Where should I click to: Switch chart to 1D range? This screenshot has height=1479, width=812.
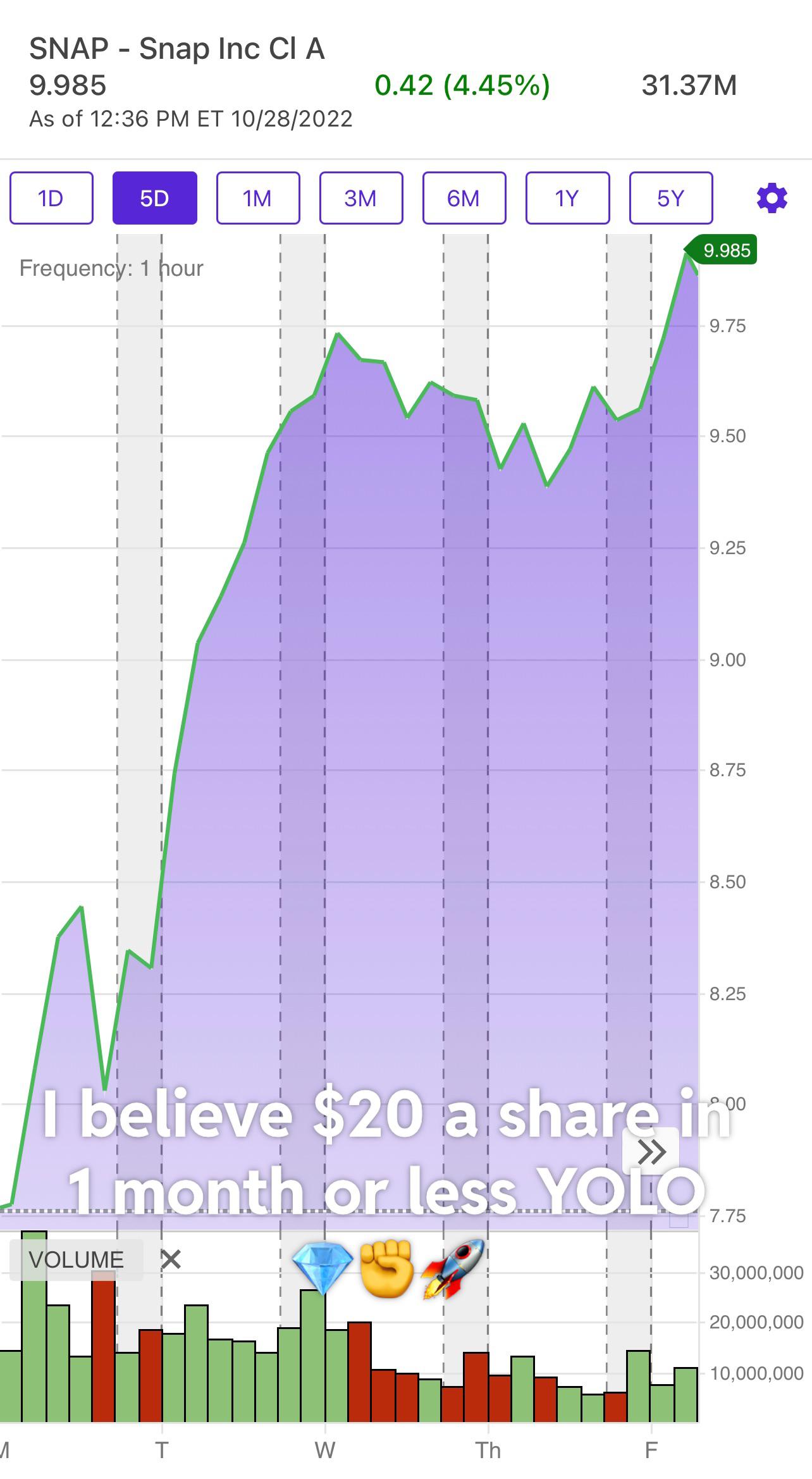point(51,198)
